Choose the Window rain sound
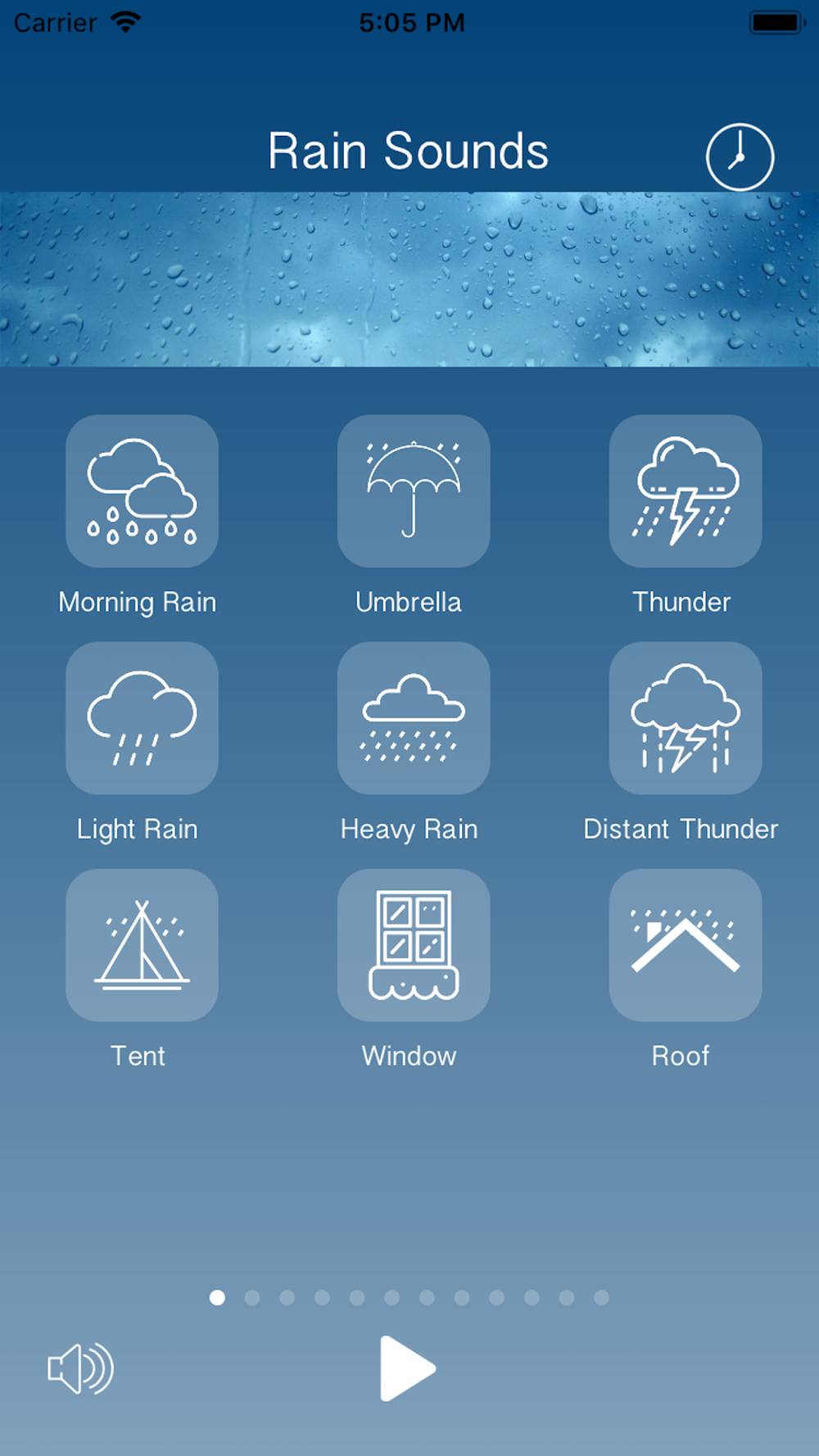819x1456 pixels. tap(414, 945)
